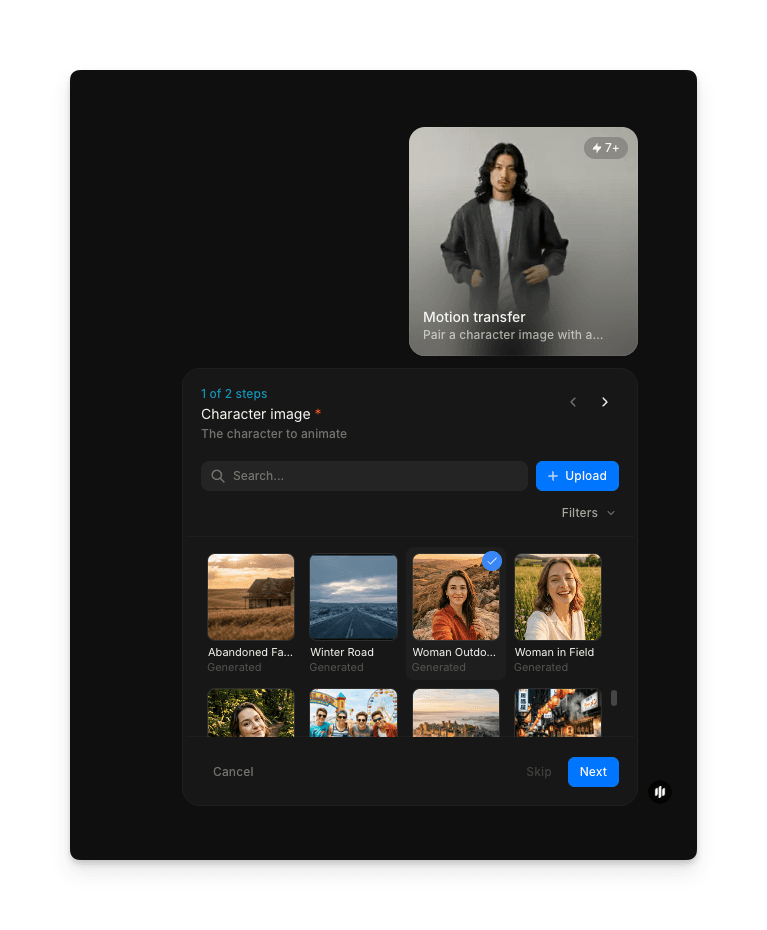
Task: Pick the lantern street image
Action: tap(557, 713)
